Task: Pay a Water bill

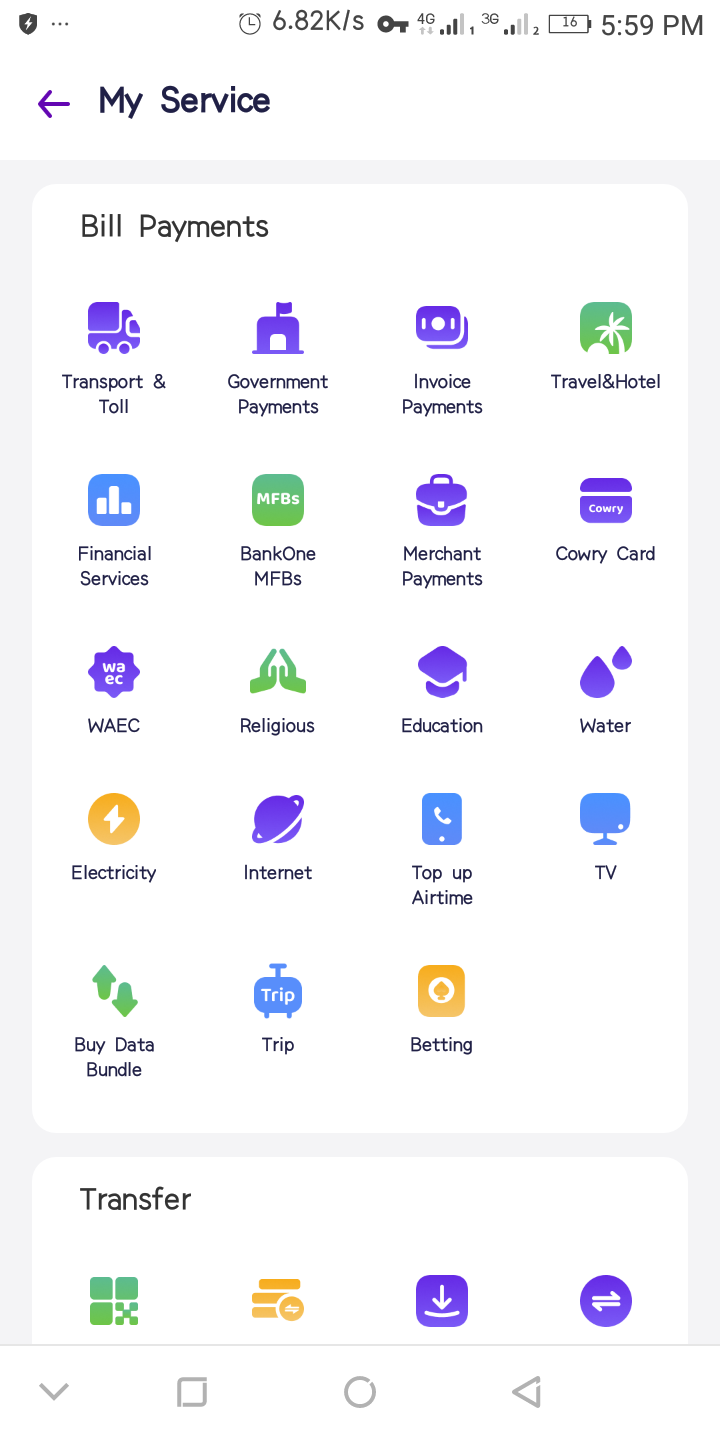Action: click(606, 691)
